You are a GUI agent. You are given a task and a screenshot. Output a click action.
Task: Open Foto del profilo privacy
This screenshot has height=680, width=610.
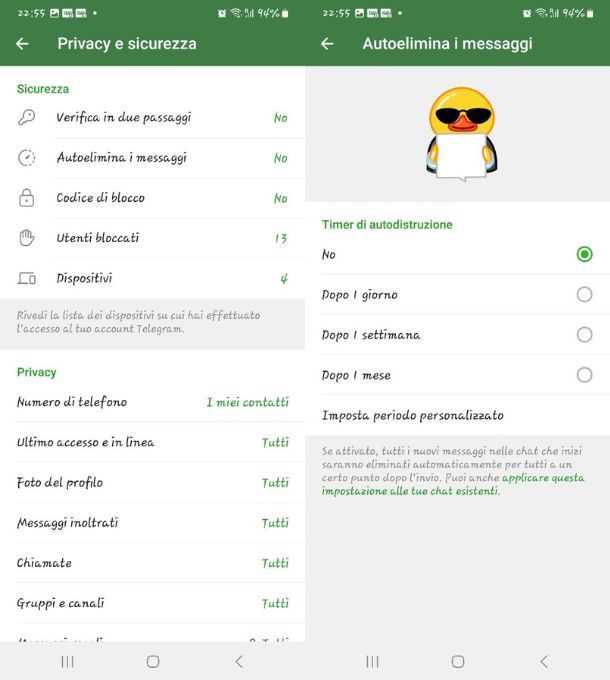click(x=152, y=483)
